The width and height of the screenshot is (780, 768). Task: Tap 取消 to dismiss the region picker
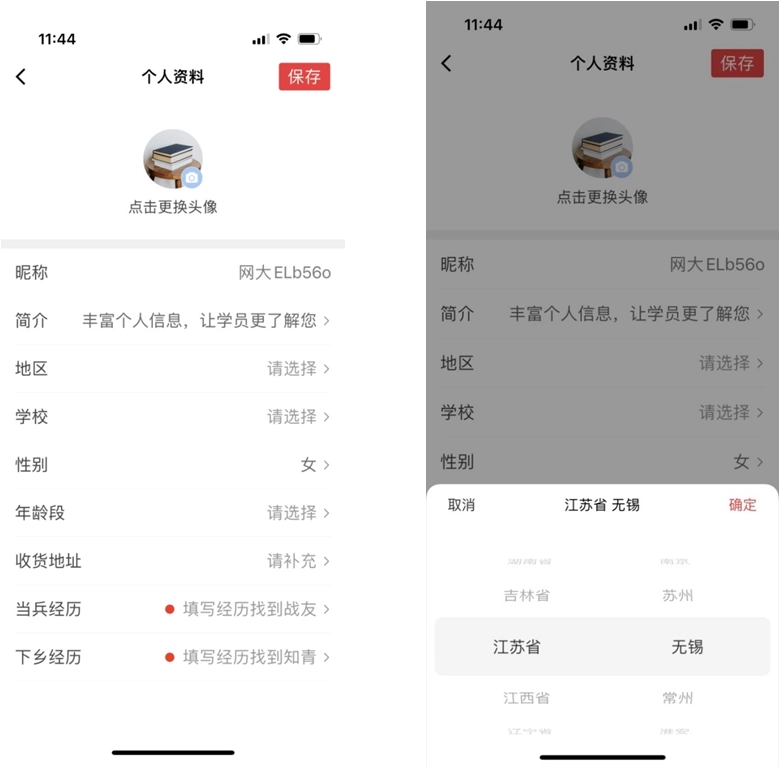(x=461, y=505)
